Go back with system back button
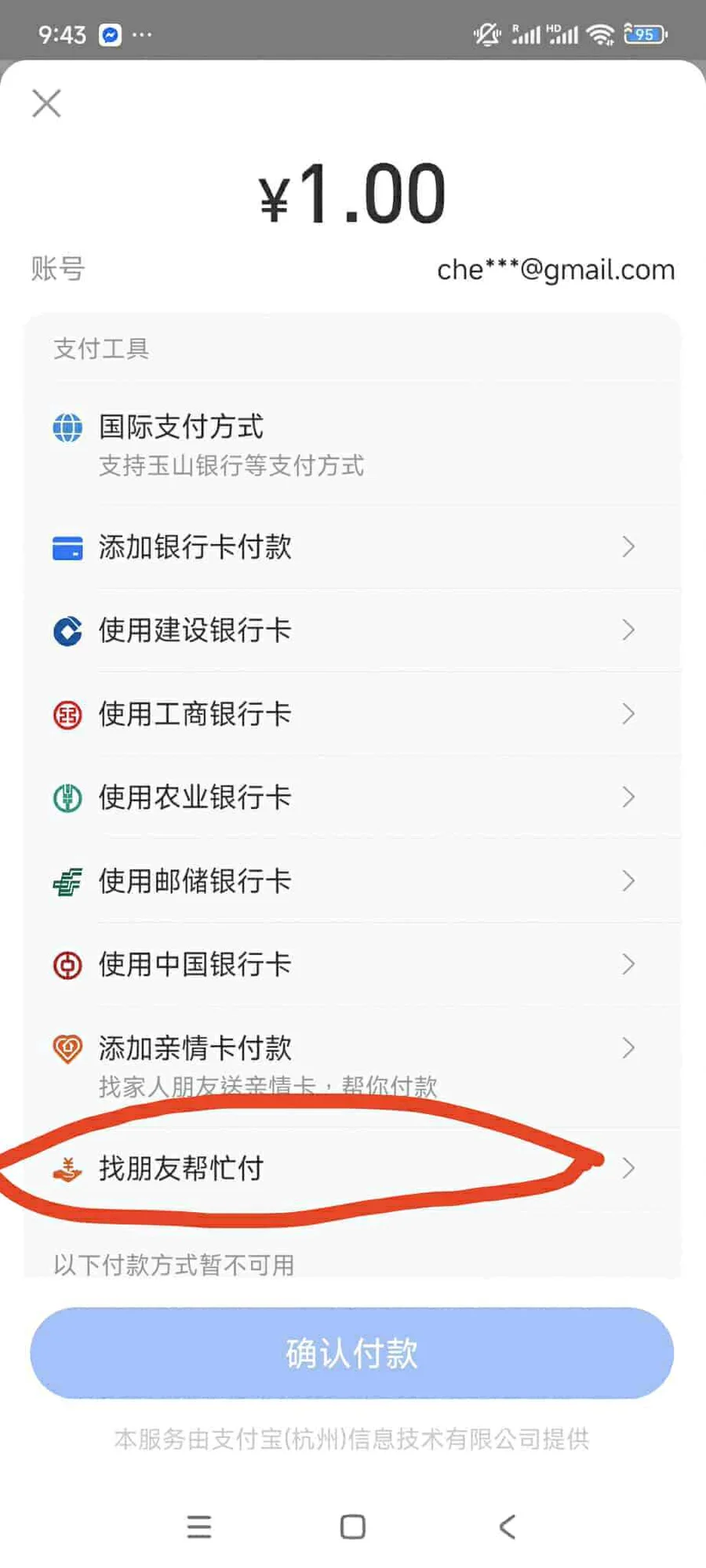 point(508,1526)
